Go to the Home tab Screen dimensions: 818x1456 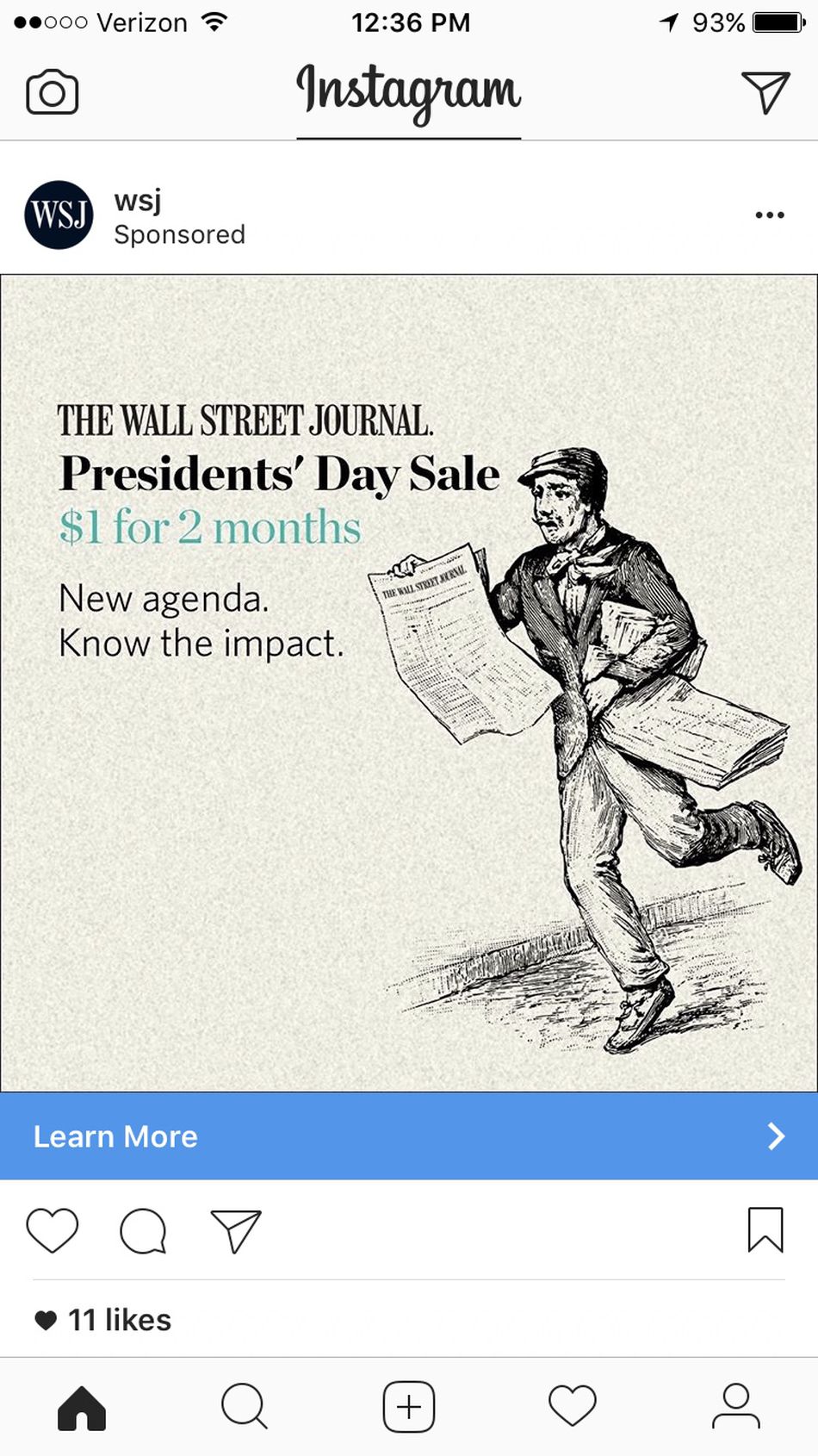[82, 1408]
